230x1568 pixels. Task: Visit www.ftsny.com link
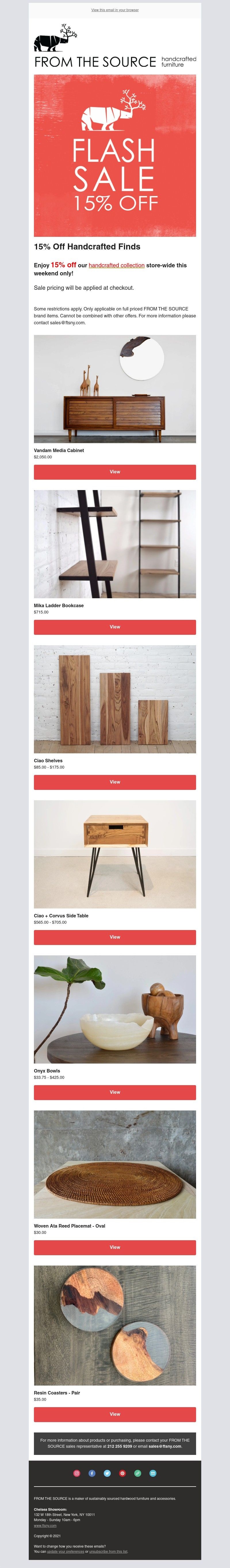click(45, 1525)
